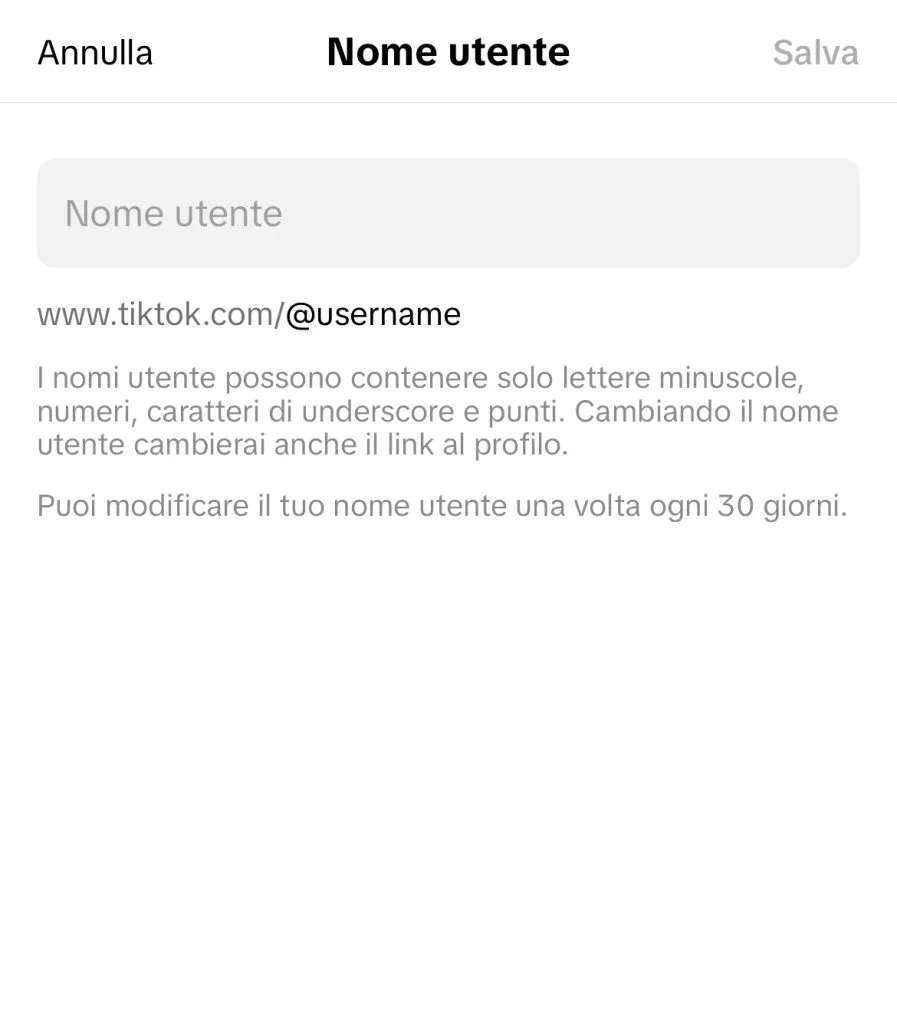The width and height of the screenshot is (897, 1024).
Task: Save the username with Salva
Action: coord(815,52)
